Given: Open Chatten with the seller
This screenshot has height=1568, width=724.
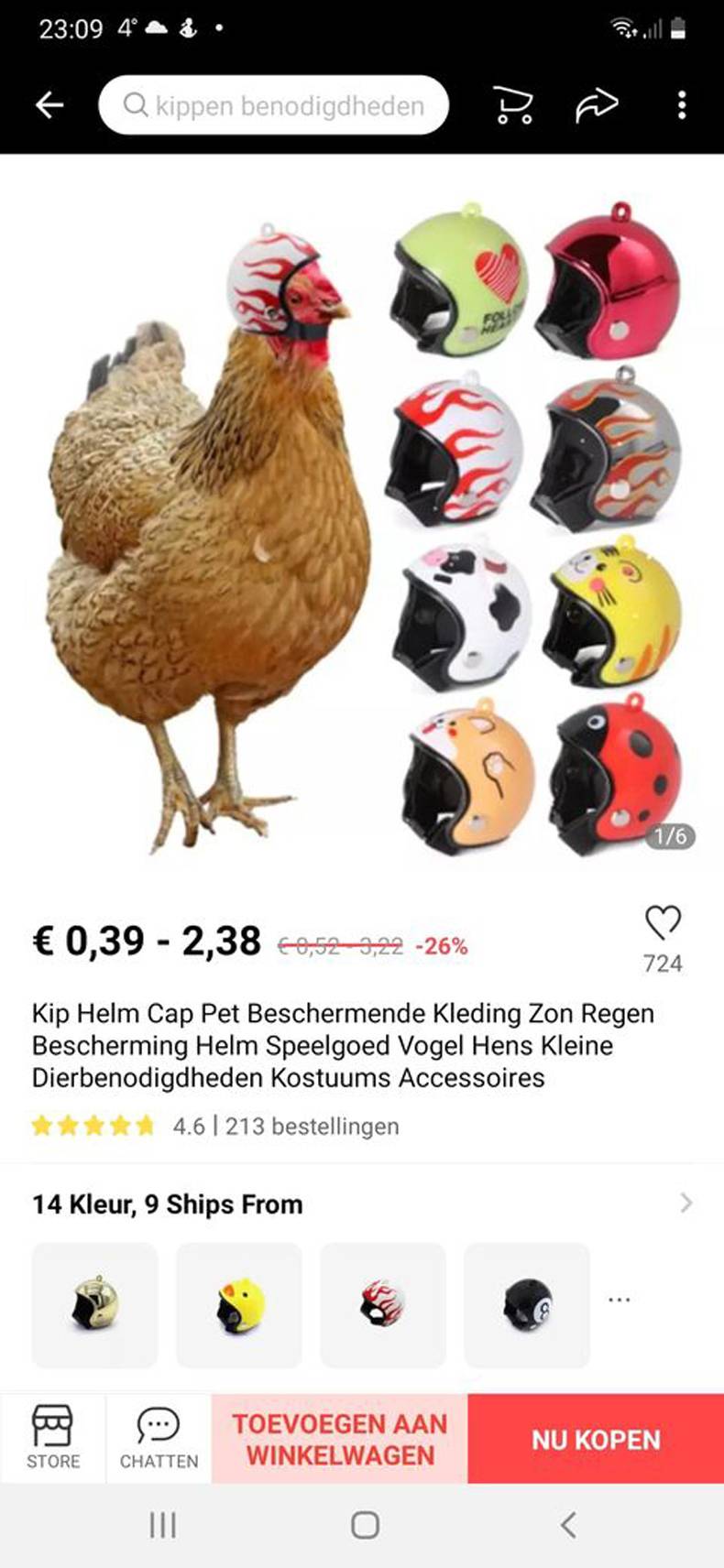Looking at the screenshot, I should [x=159, y=1438].
